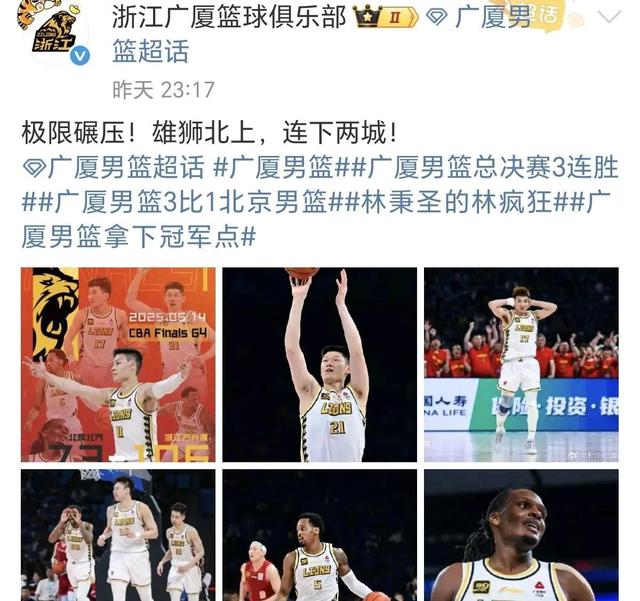Image resolution: width=640 pixels, height=601 pixels.
Task: Open photo of three players walking
Action: coord(117,536)
